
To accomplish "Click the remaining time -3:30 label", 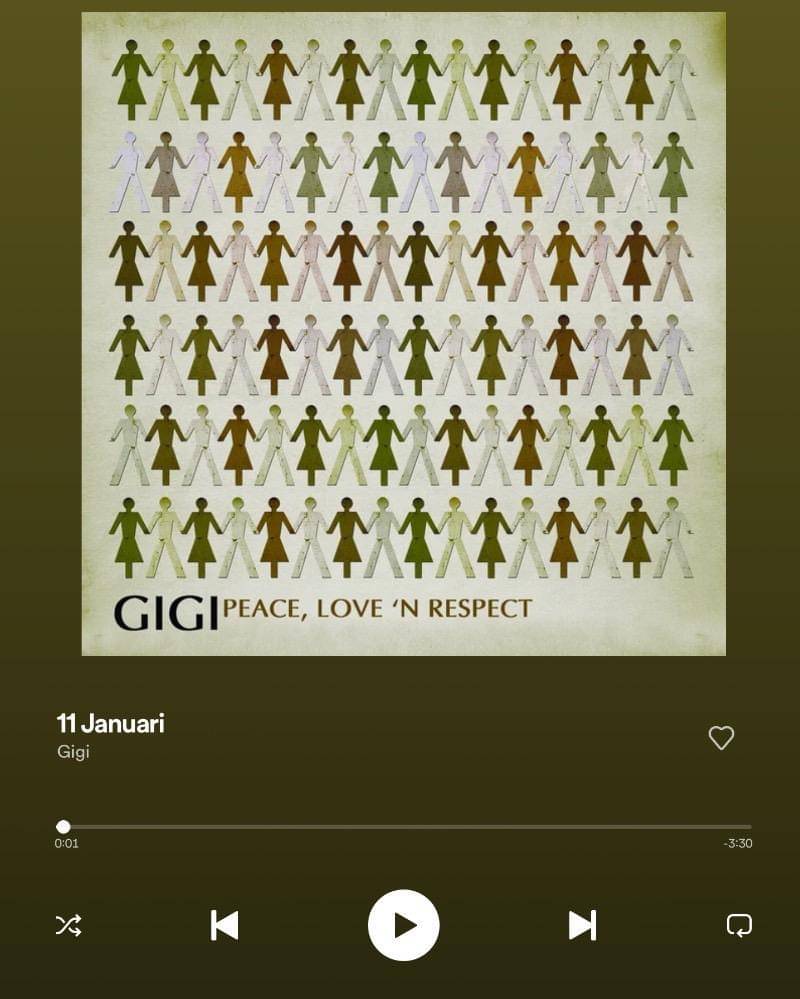I will point(739,844).
